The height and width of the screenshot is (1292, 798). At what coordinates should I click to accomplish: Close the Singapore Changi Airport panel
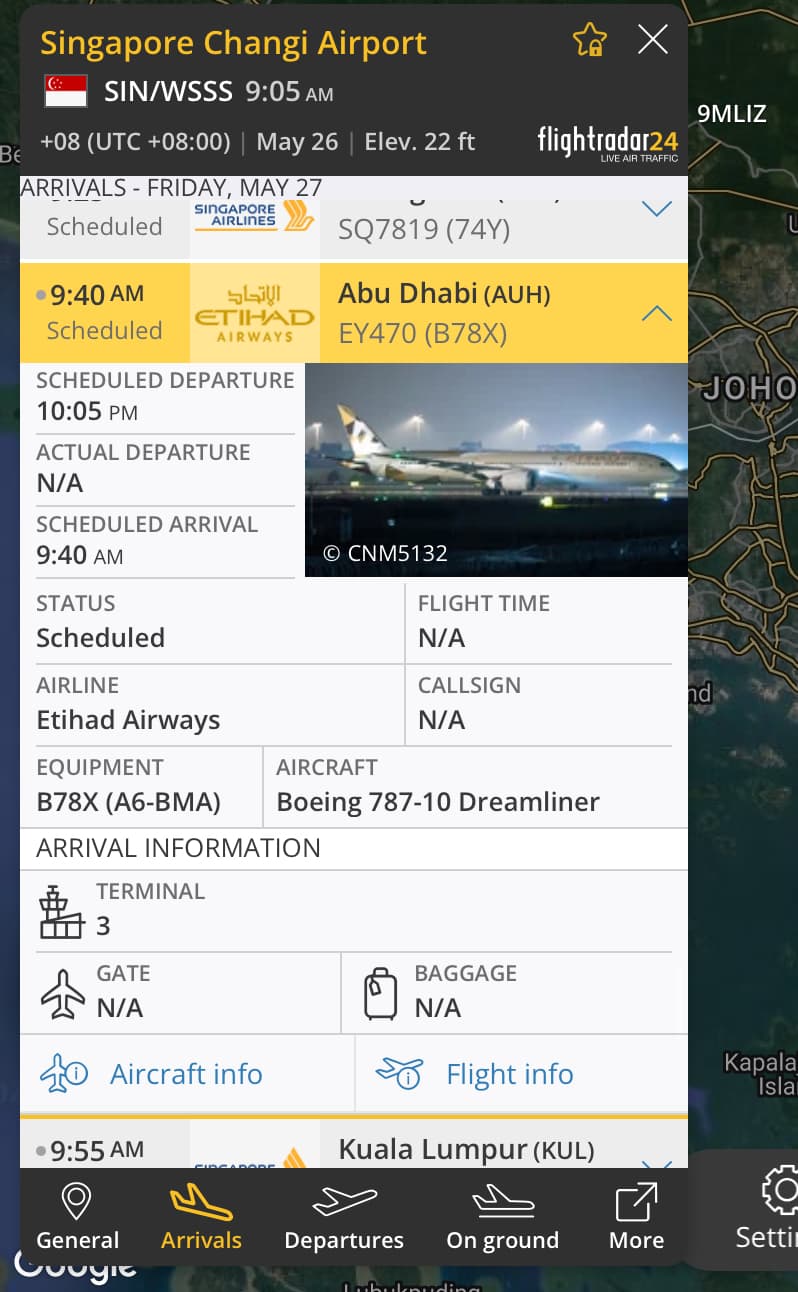(x=652, y=40)
